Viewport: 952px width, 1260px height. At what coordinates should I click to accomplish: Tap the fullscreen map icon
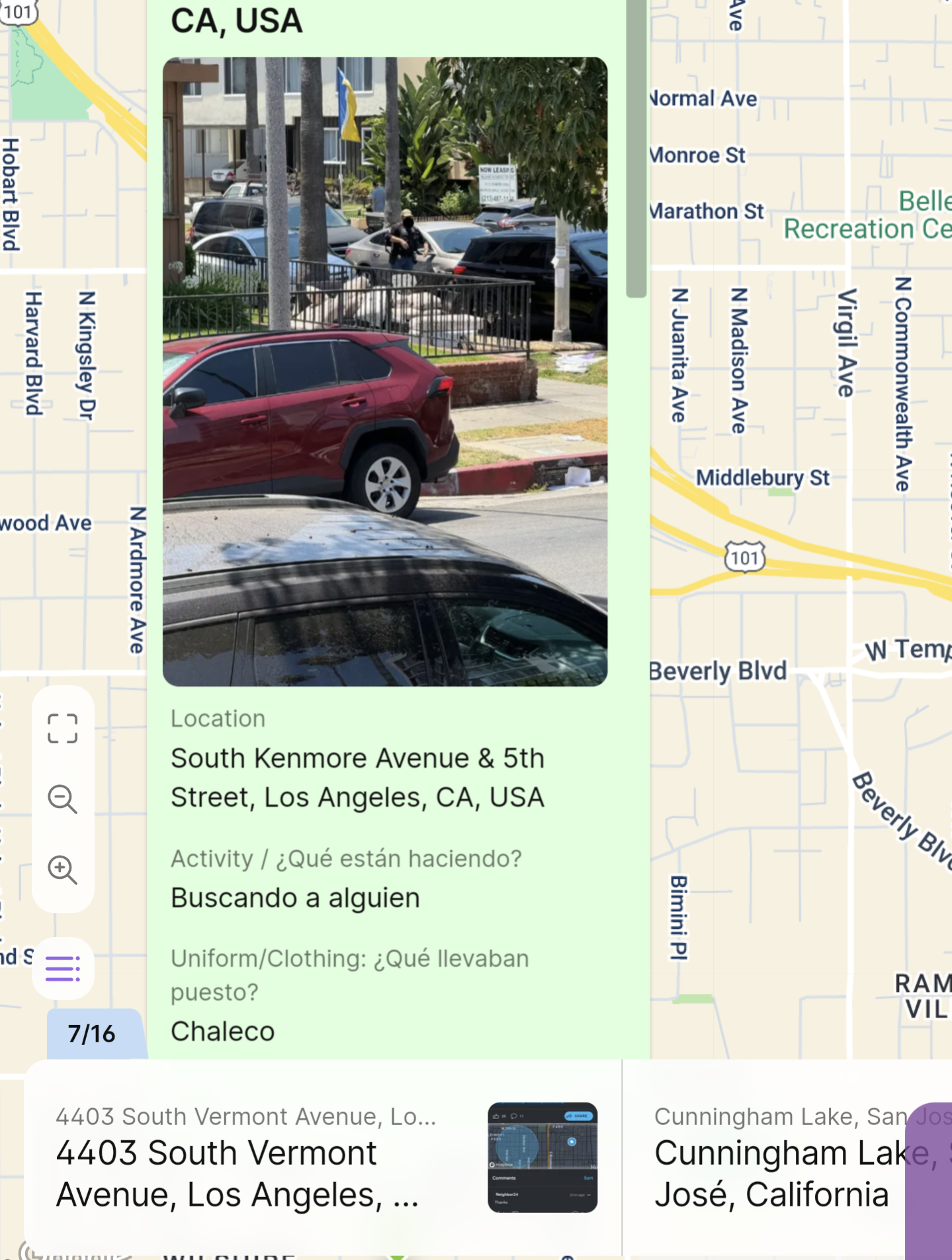pos(63,729)
